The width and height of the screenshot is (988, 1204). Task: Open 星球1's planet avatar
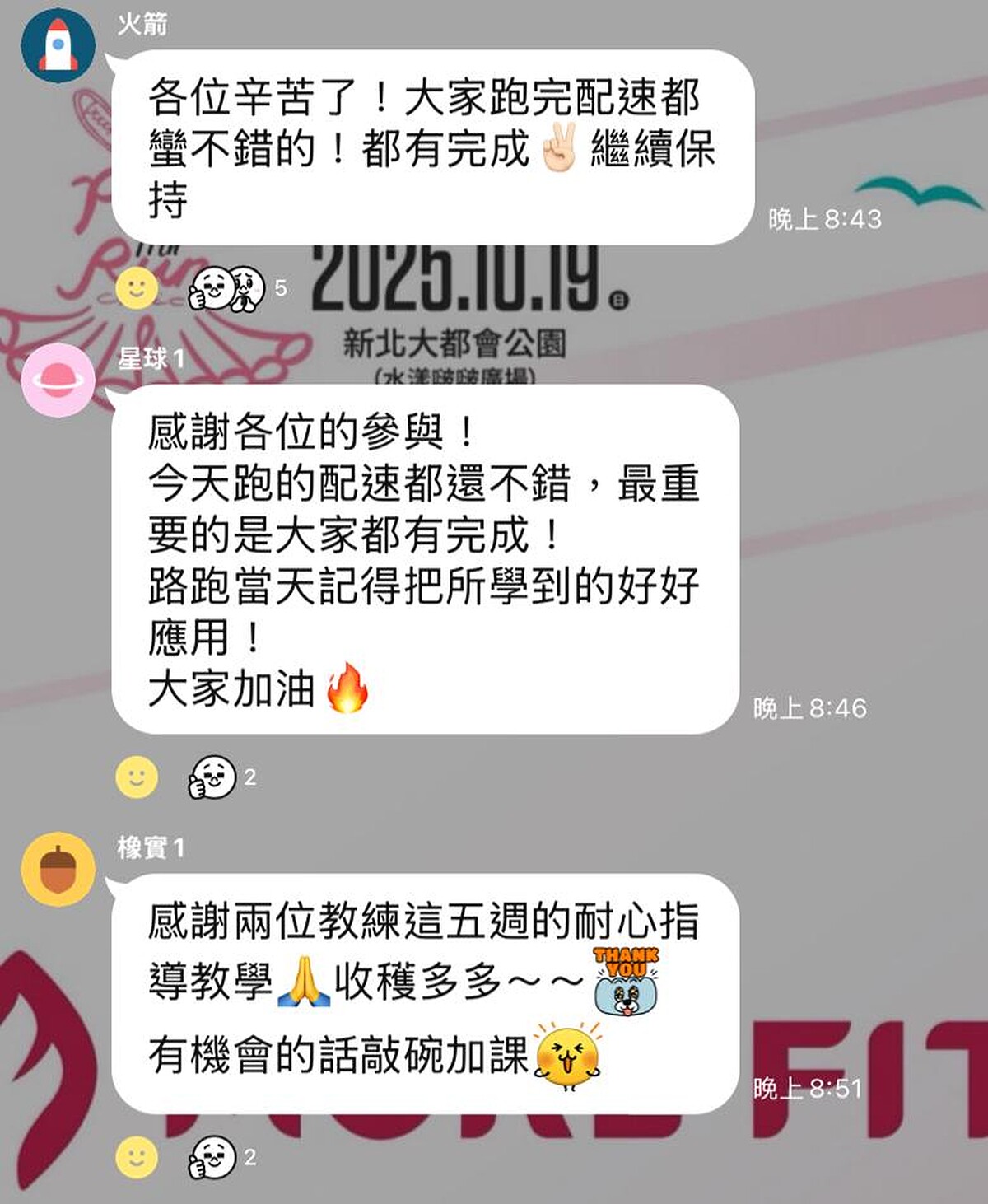(58, 380)
